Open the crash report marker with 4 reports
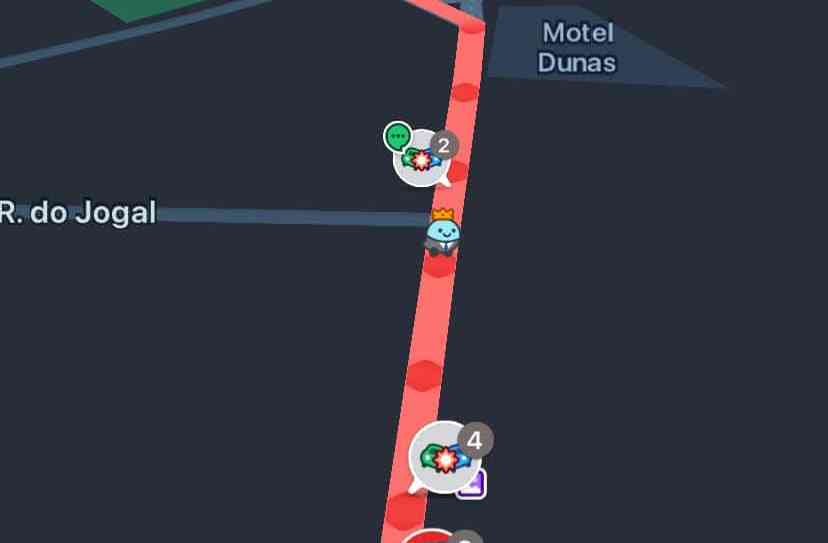 tap(441, 458)
